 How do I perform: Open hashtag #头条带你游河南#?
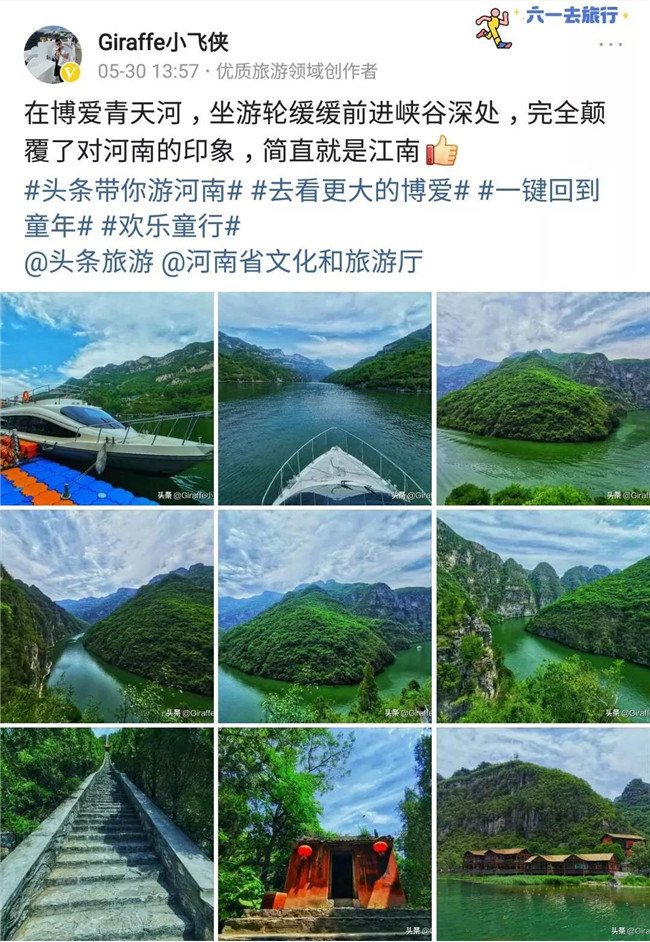click(x=134, y=189)
